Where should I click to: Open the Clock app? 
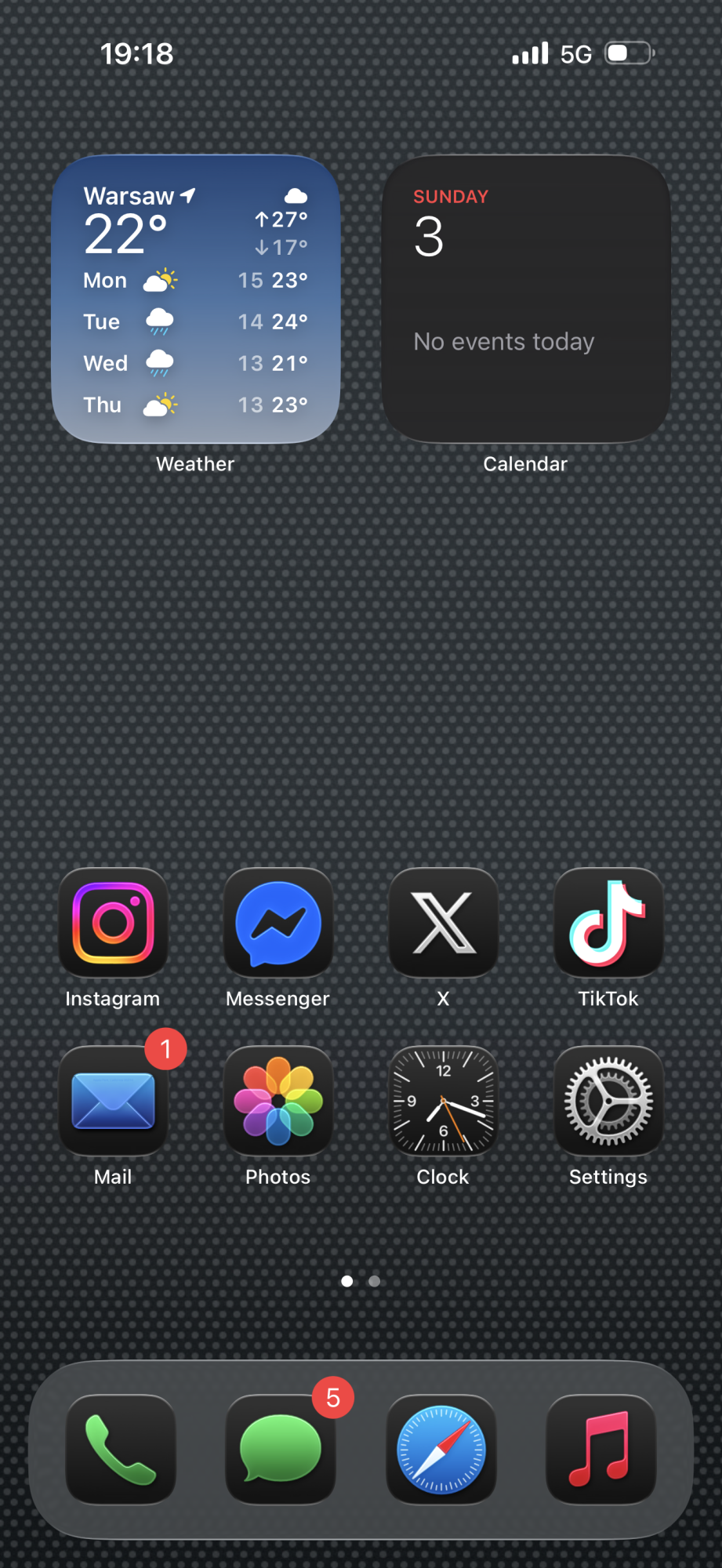[444, 1101]
